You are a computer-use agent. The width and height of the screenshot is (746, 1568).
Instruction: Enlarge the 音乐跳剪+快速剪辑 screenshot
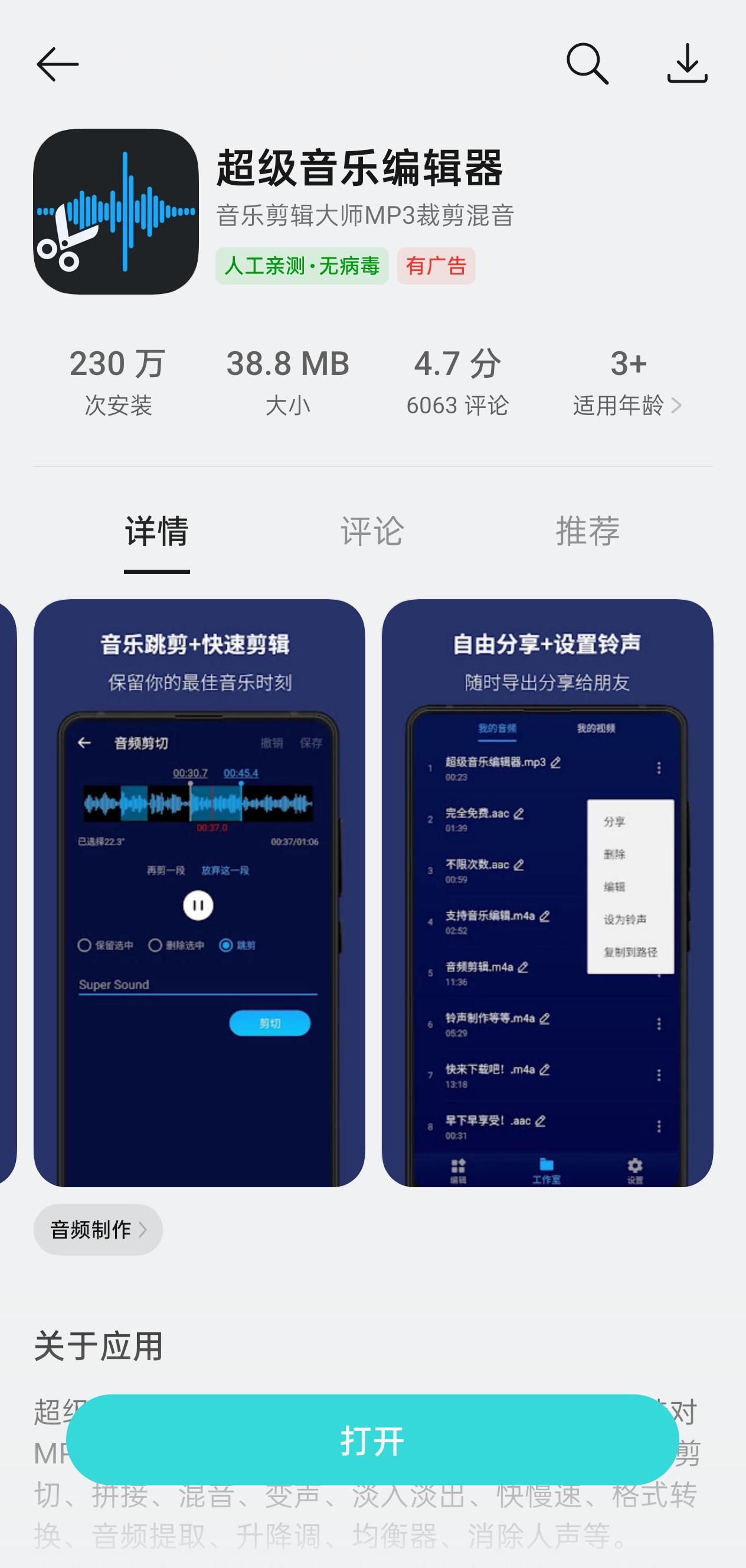[x=199, y=893]
